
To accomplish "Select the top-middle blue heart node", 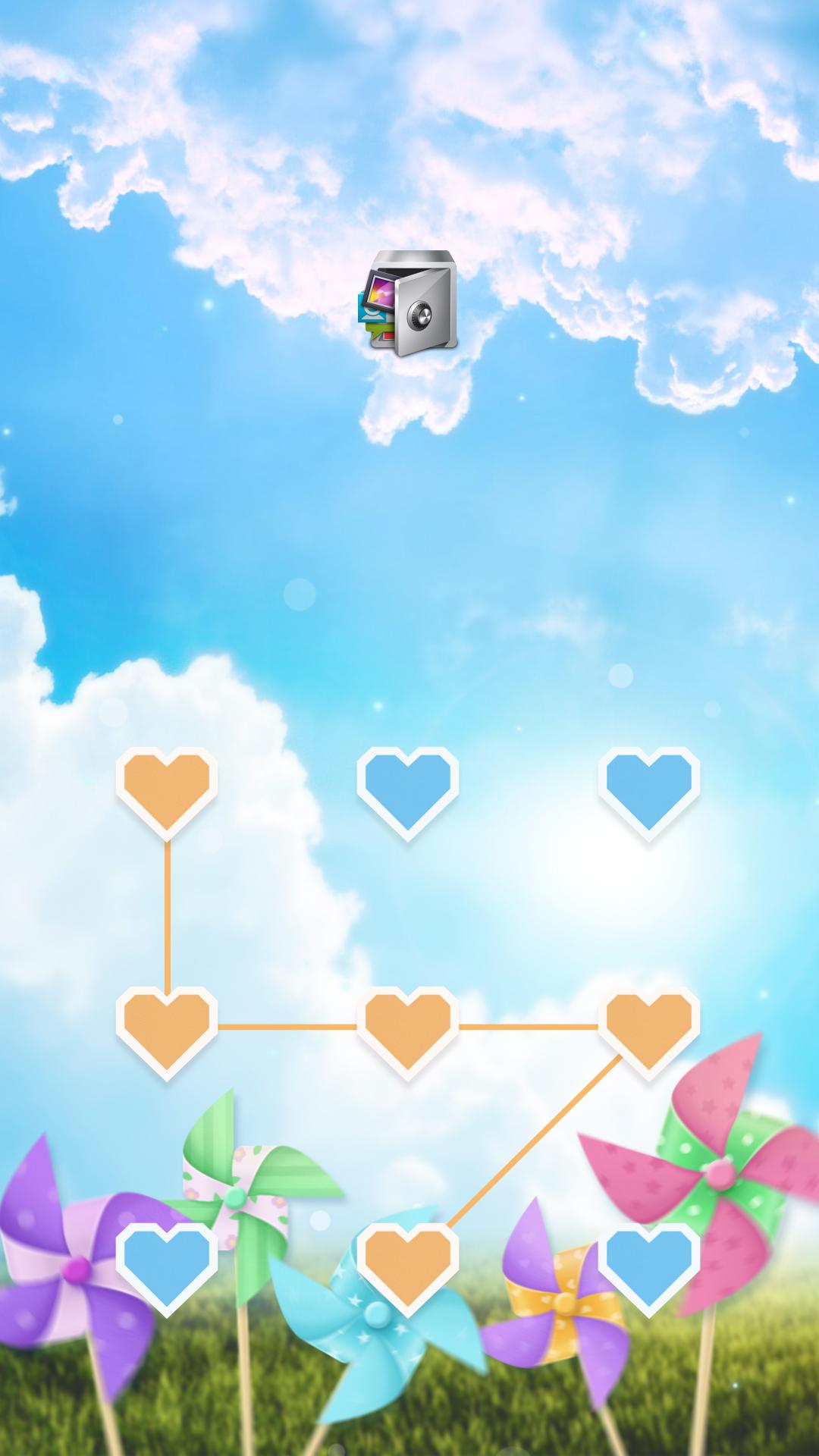I will [x=408, y=793].
